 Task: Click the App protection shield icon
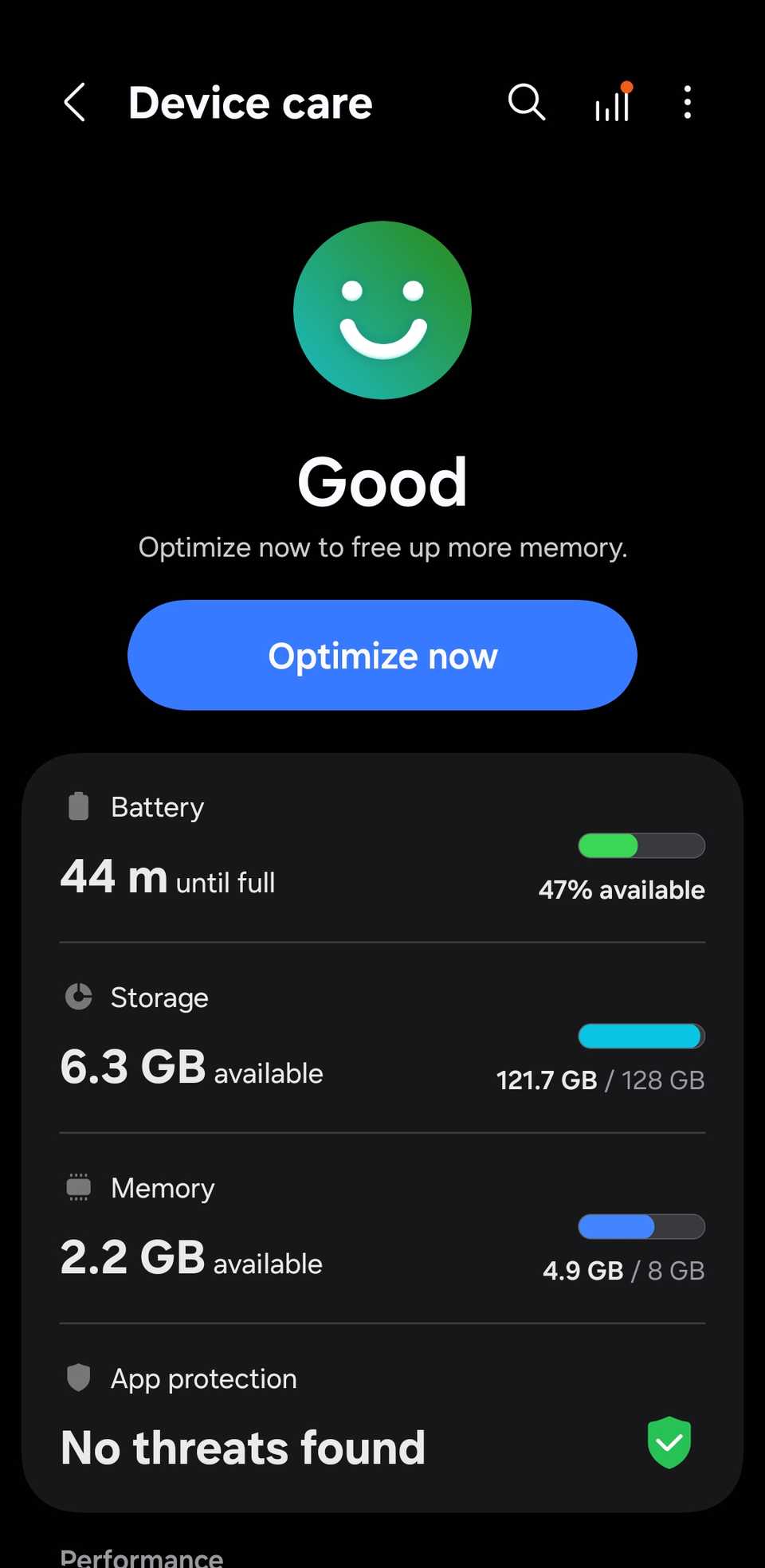coord(77,1378)
